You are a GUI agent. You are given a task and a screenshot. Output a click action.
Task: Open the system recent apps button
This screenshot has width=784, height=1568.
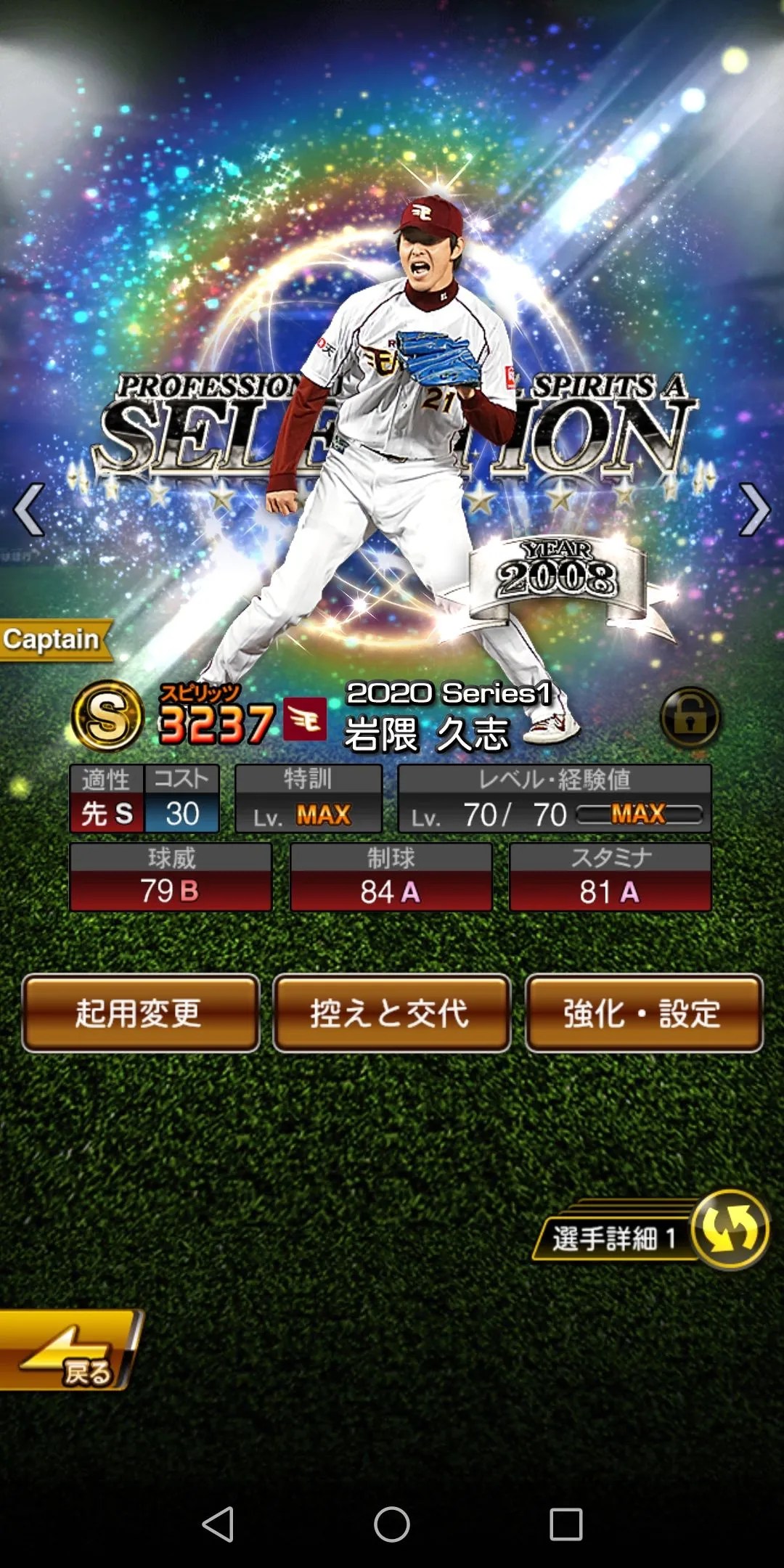click(x=566, y=1524)
